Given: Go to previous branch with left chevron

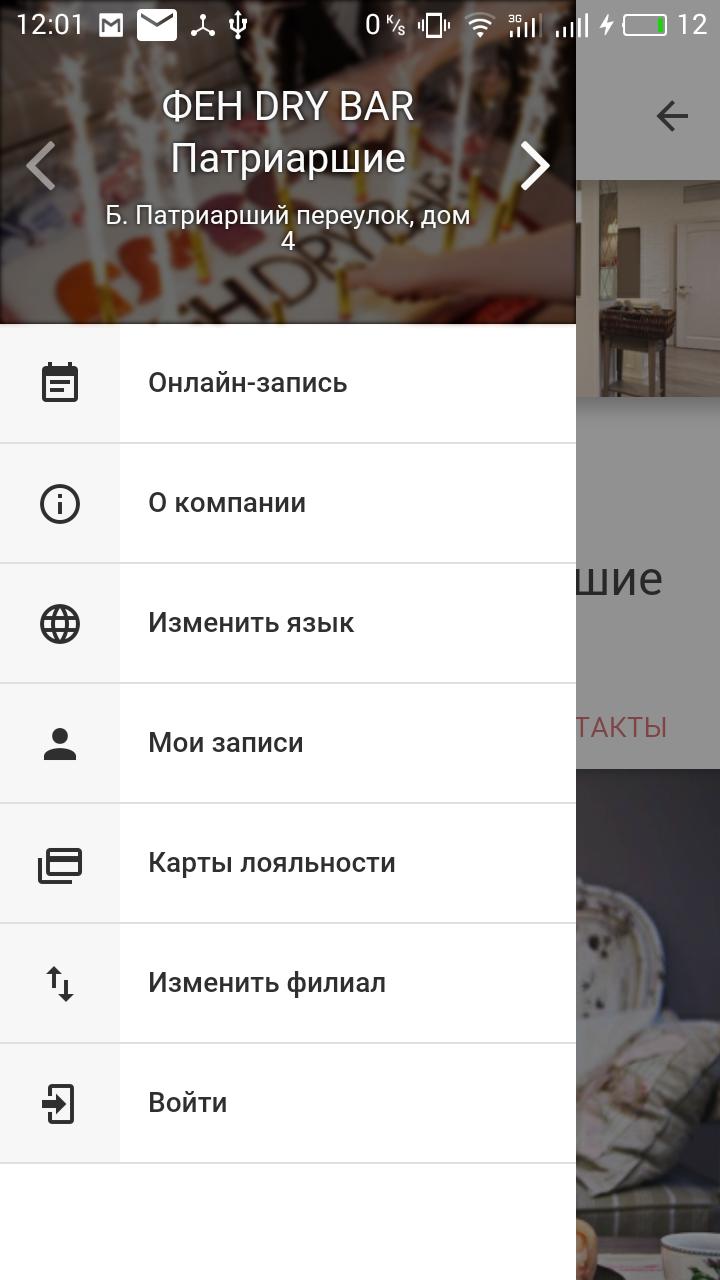Looking at the screenshot, I should click(x=40, y=165).
